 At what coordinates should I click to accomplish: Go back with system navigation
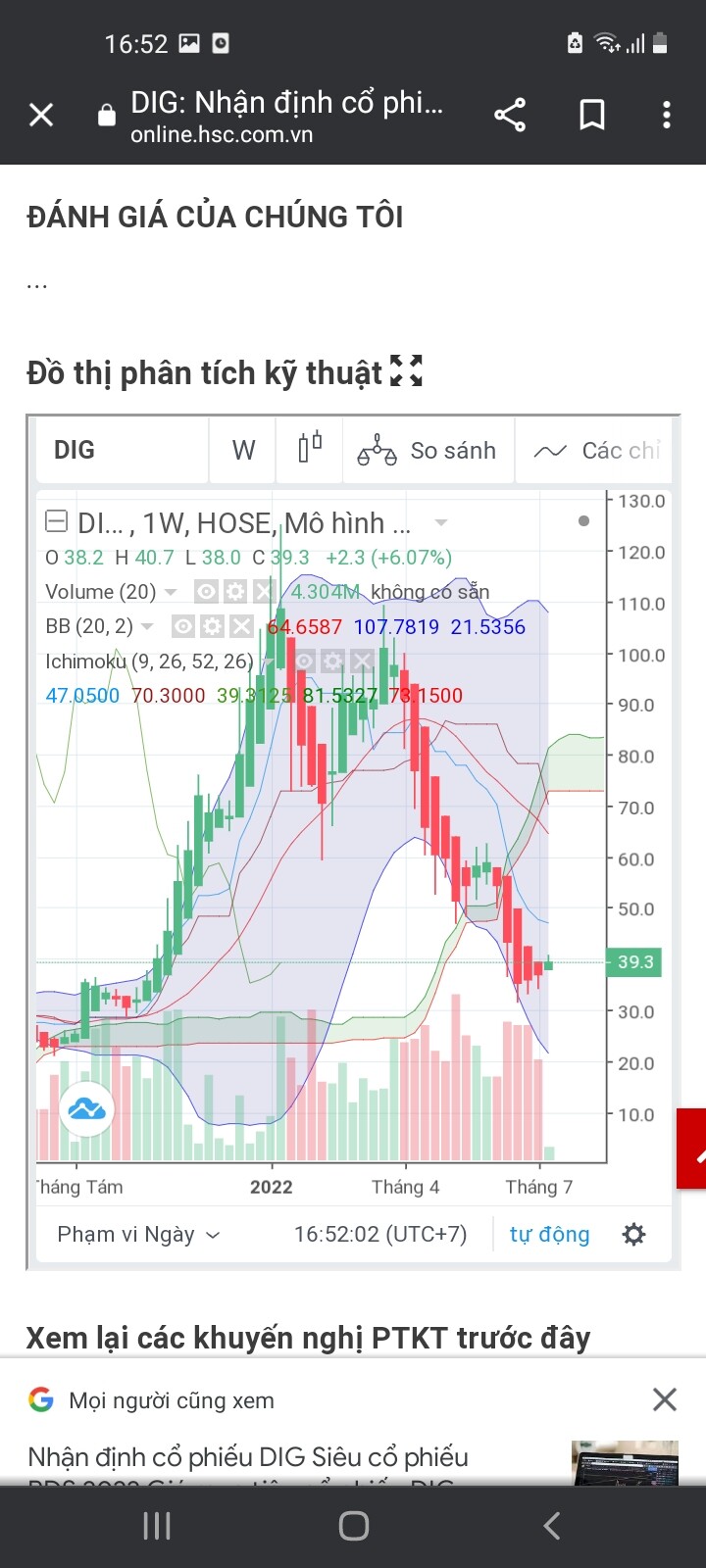tap(552, 1526)
